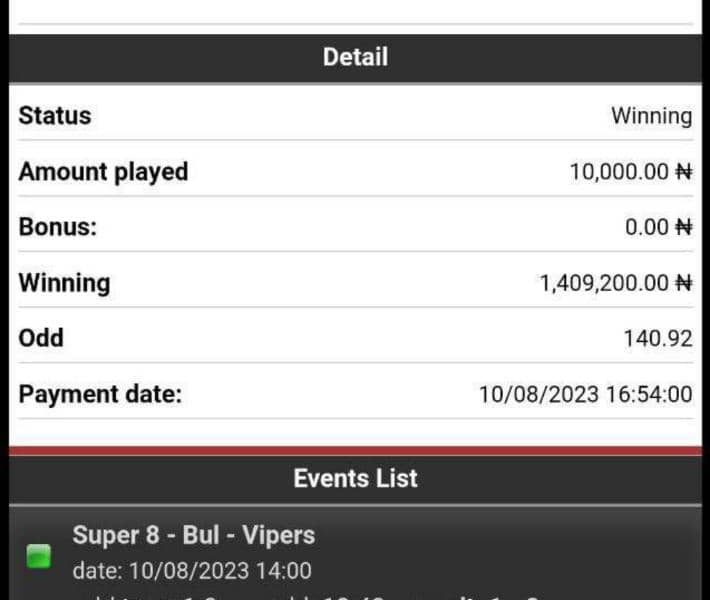
Task: Open the Super 8 - Bul - Vipers event
Action: (194, 536)
